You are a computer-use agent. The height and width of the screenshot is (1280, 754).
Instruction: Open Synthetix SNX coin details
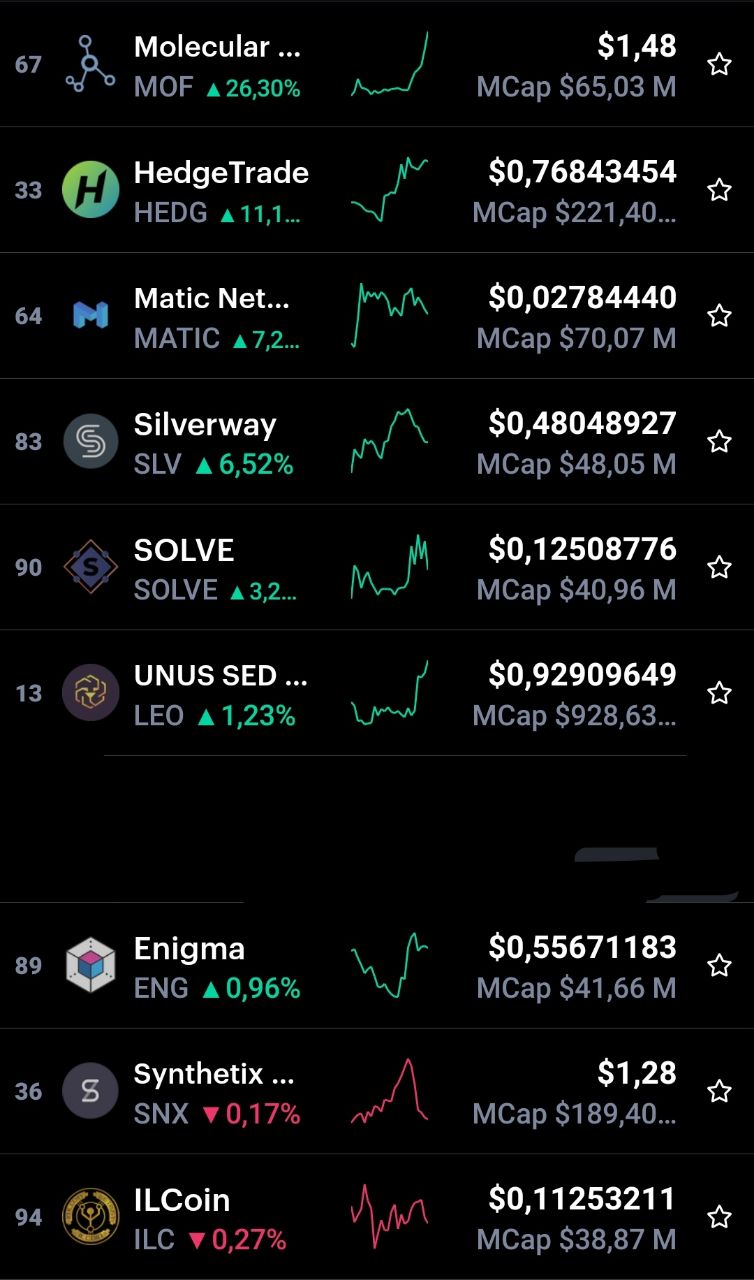[377, 1092]
